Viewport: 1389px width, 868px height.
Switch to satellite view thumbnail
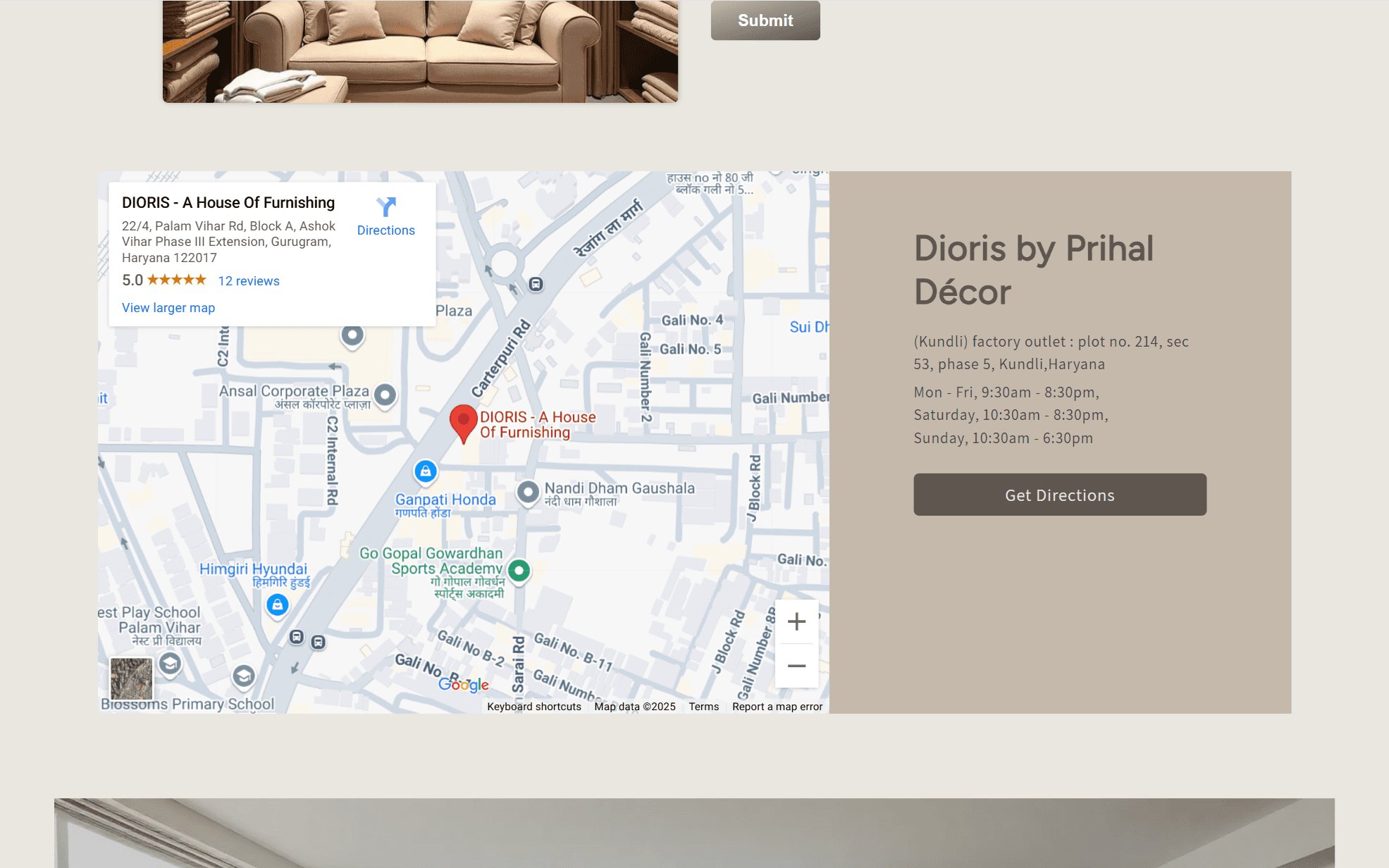pyautogui.click(x=132, y=679)
